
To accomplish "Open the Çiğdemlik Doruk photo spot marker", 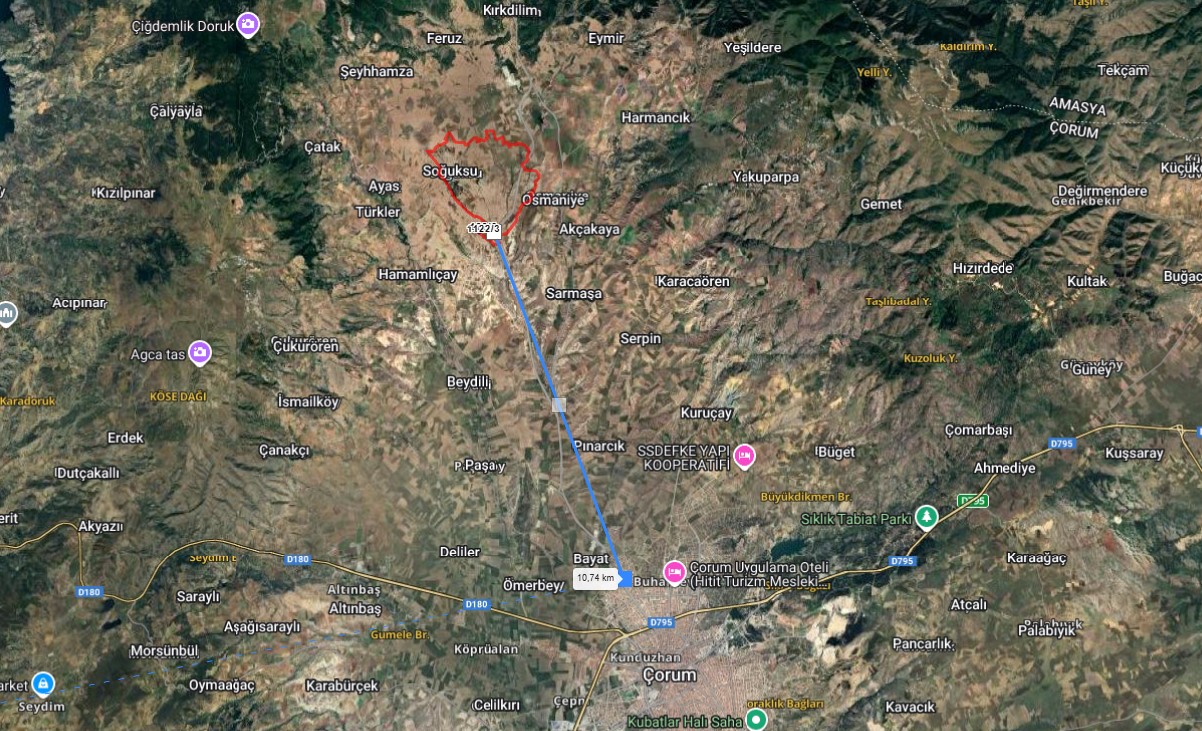I will (248, 24).
